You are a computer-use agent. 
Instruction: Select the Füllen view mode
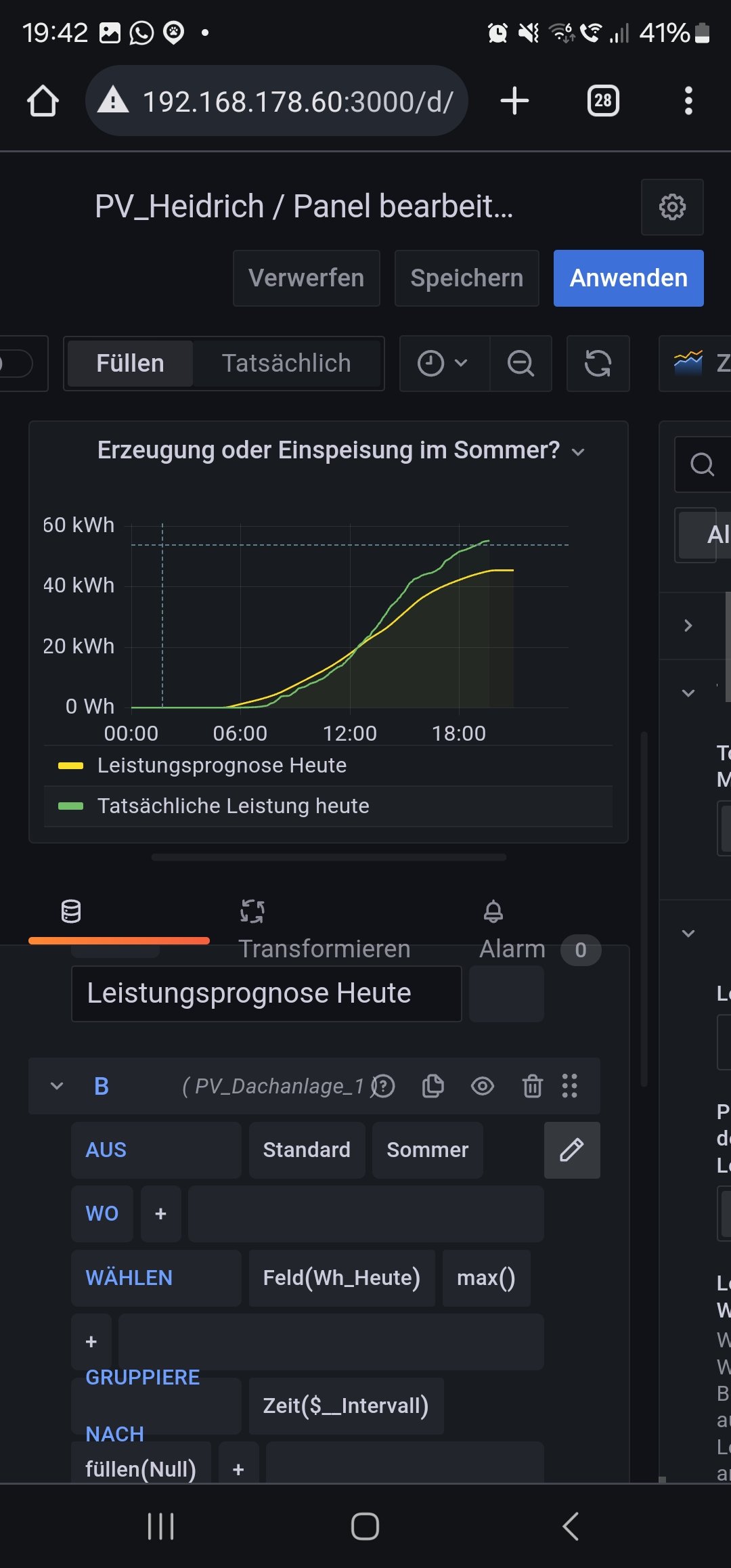130,364
